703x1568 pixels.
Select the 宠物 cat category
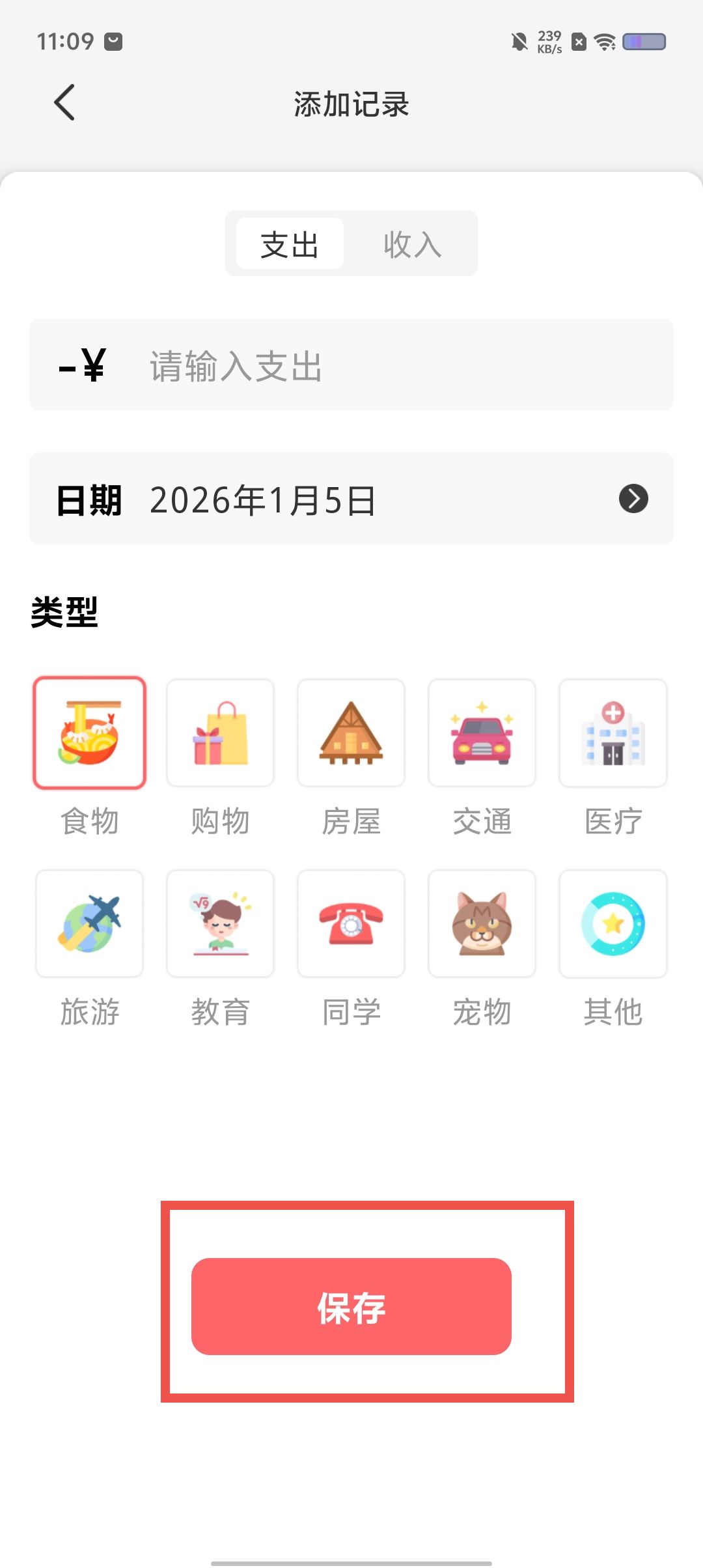click(x=482, y=924)
